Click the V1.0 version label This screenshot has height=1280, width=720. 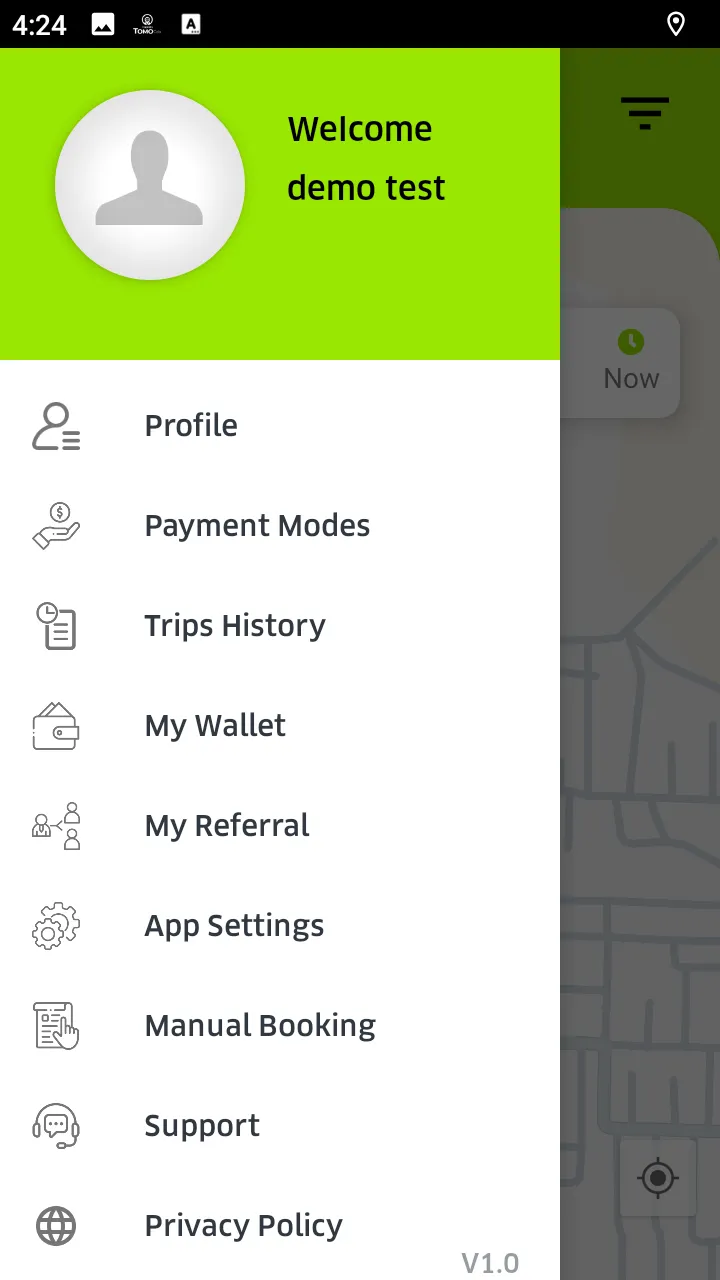click(x=491, y=1262)
